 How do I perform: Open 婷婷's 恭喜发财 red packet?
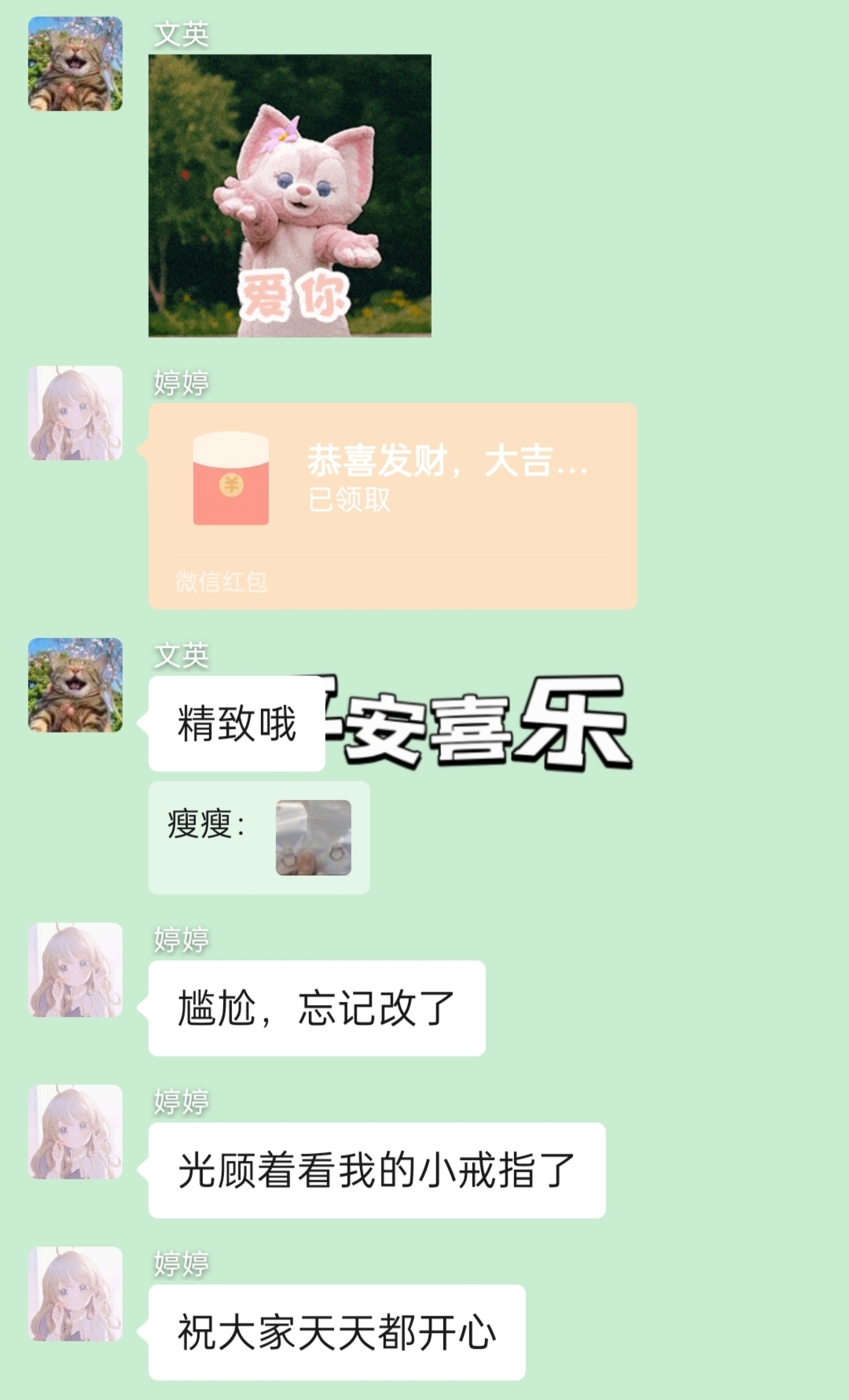[x=392, y=506]
